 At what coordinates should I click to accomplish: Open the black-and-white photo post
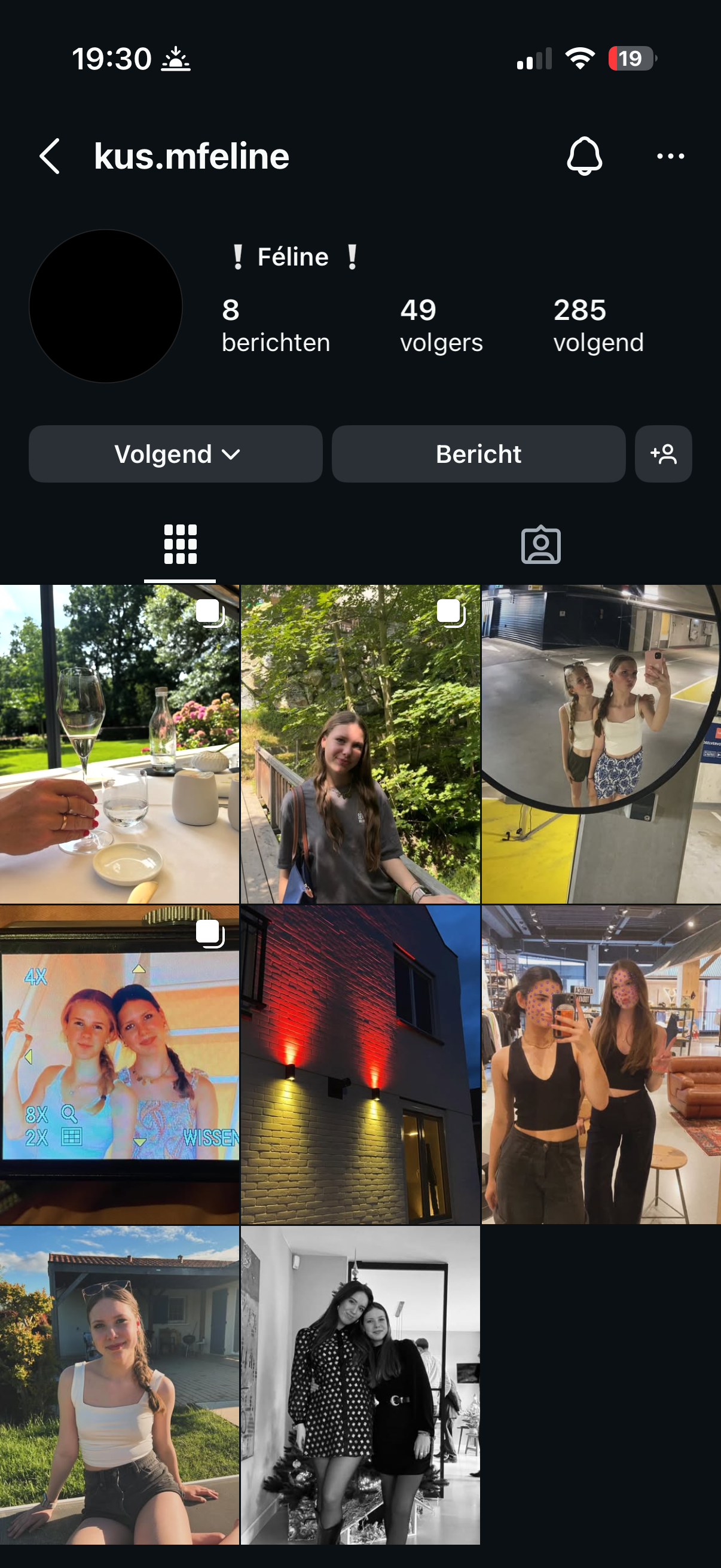point(360,1385)
